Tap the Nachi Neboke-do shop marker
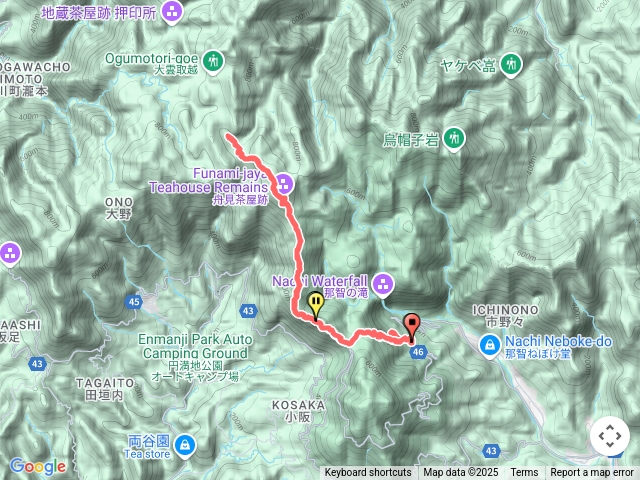The width and height of the screenshot is (640, 480). pos(490,346)
